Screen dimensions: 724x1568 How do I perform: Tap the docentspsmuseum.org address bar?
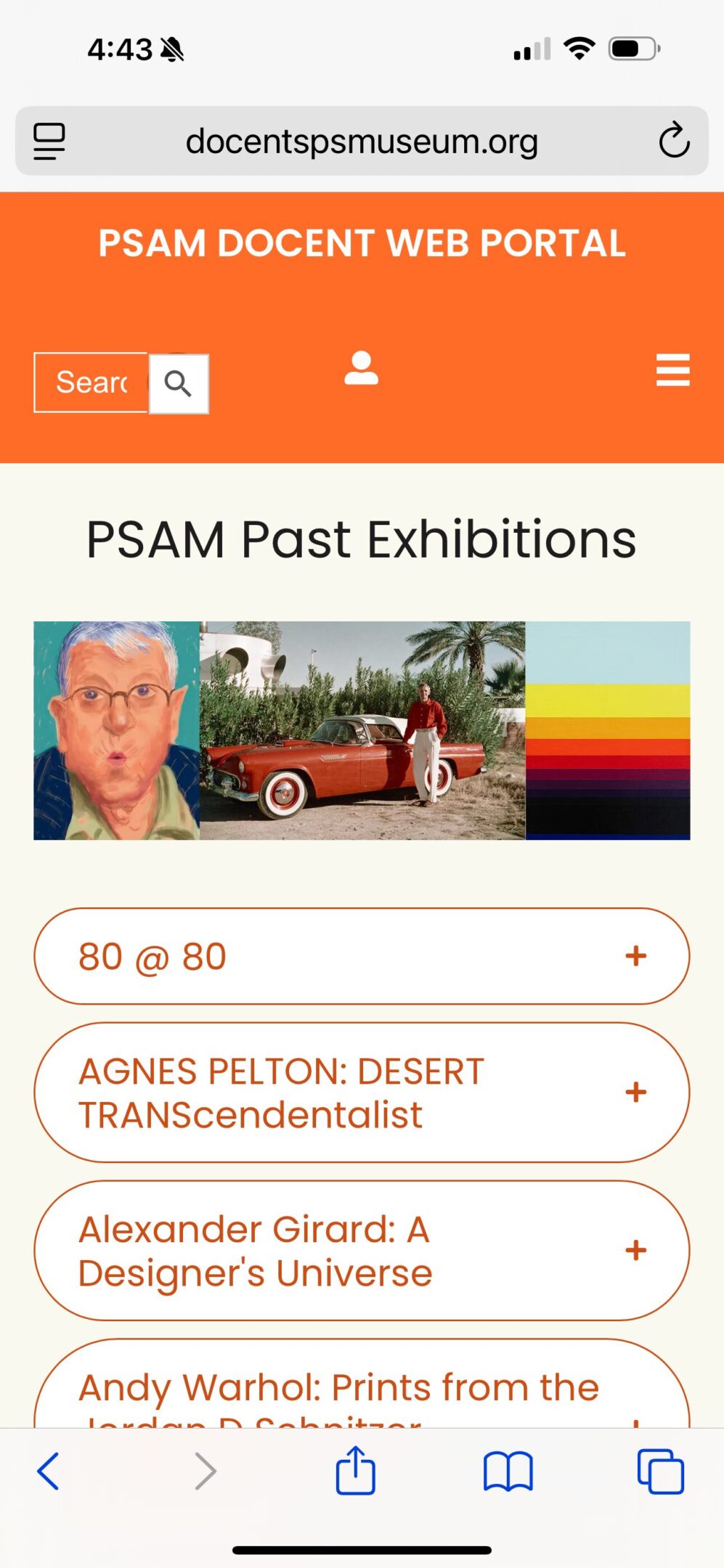(362, 141)
